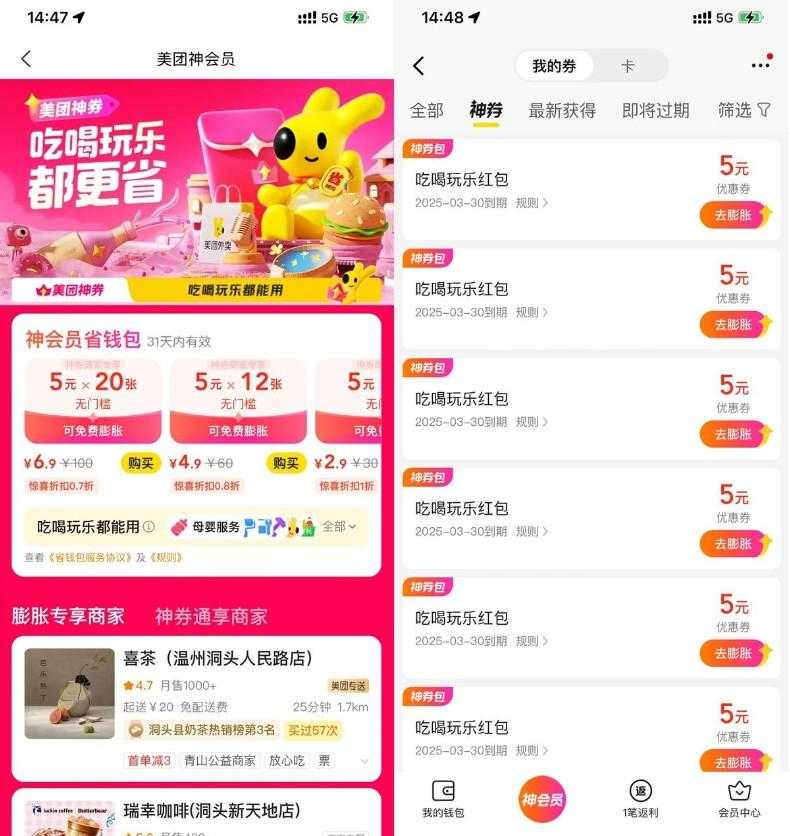Viewport: 790px width, 836px height.
Task: Select the 即将过期 tab
Action: [x=653, y=111]
